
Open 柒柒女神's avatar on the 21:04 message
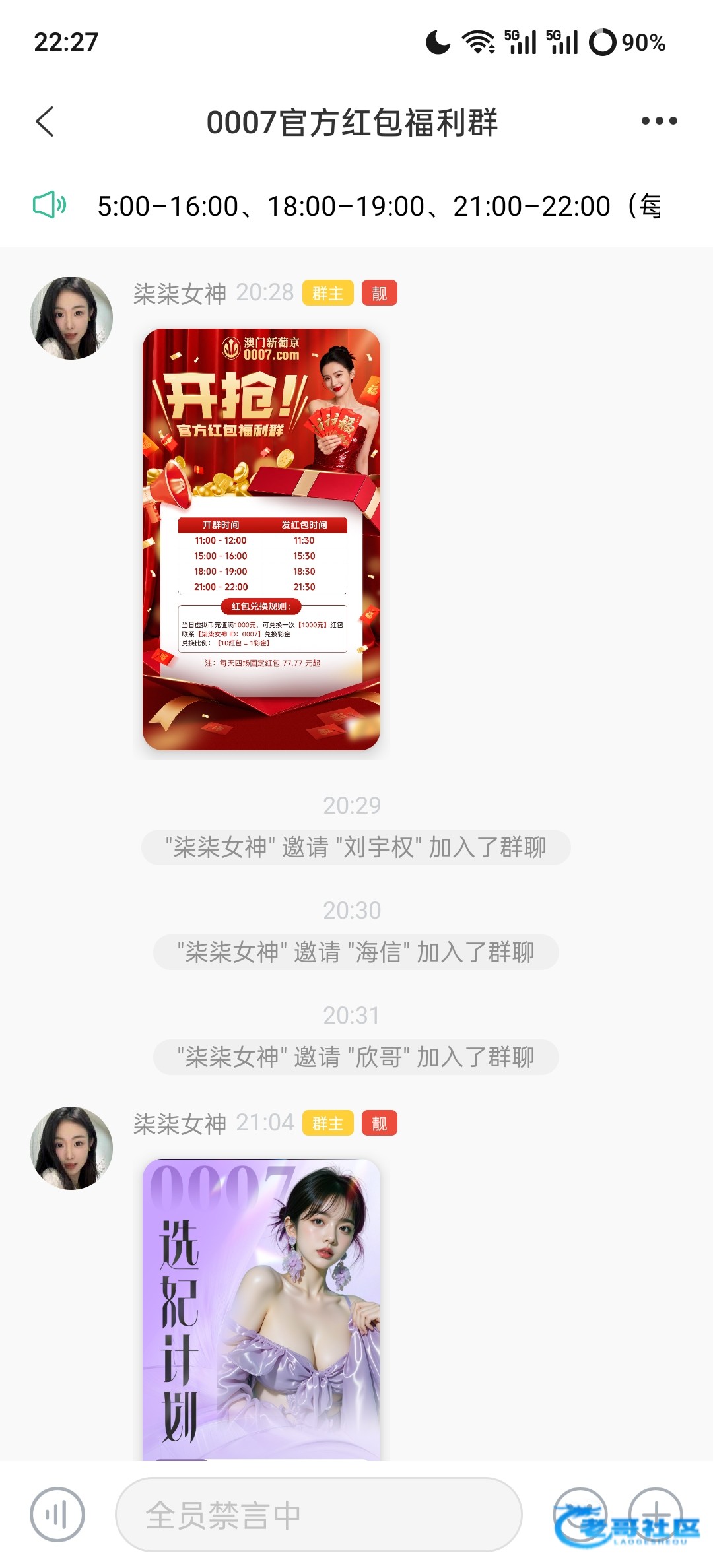[71, 1148]
